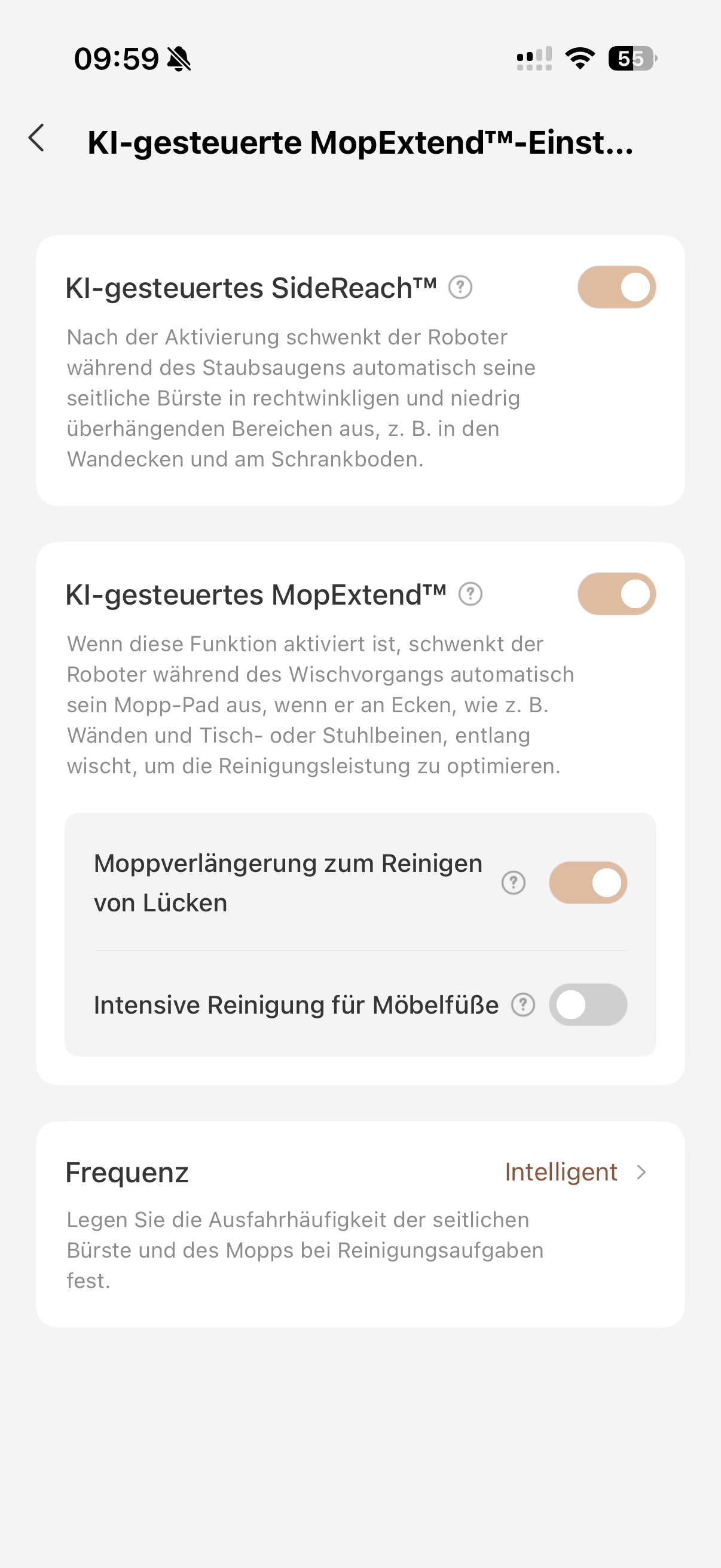Enable Intensive Reinigung für Möbelfüße

point(588,1004)
